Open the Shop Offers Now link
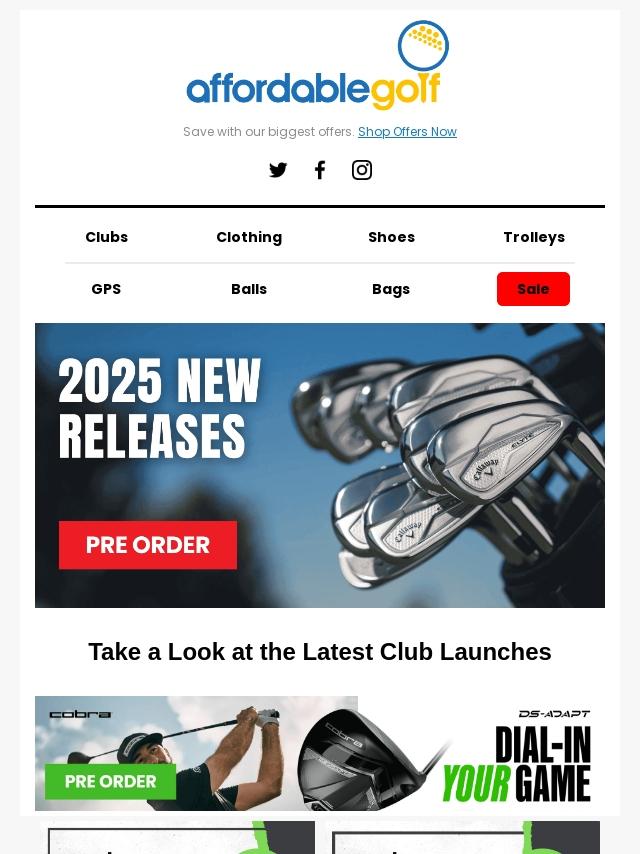Viewport: 640px width, 854px height. point(407,132)
